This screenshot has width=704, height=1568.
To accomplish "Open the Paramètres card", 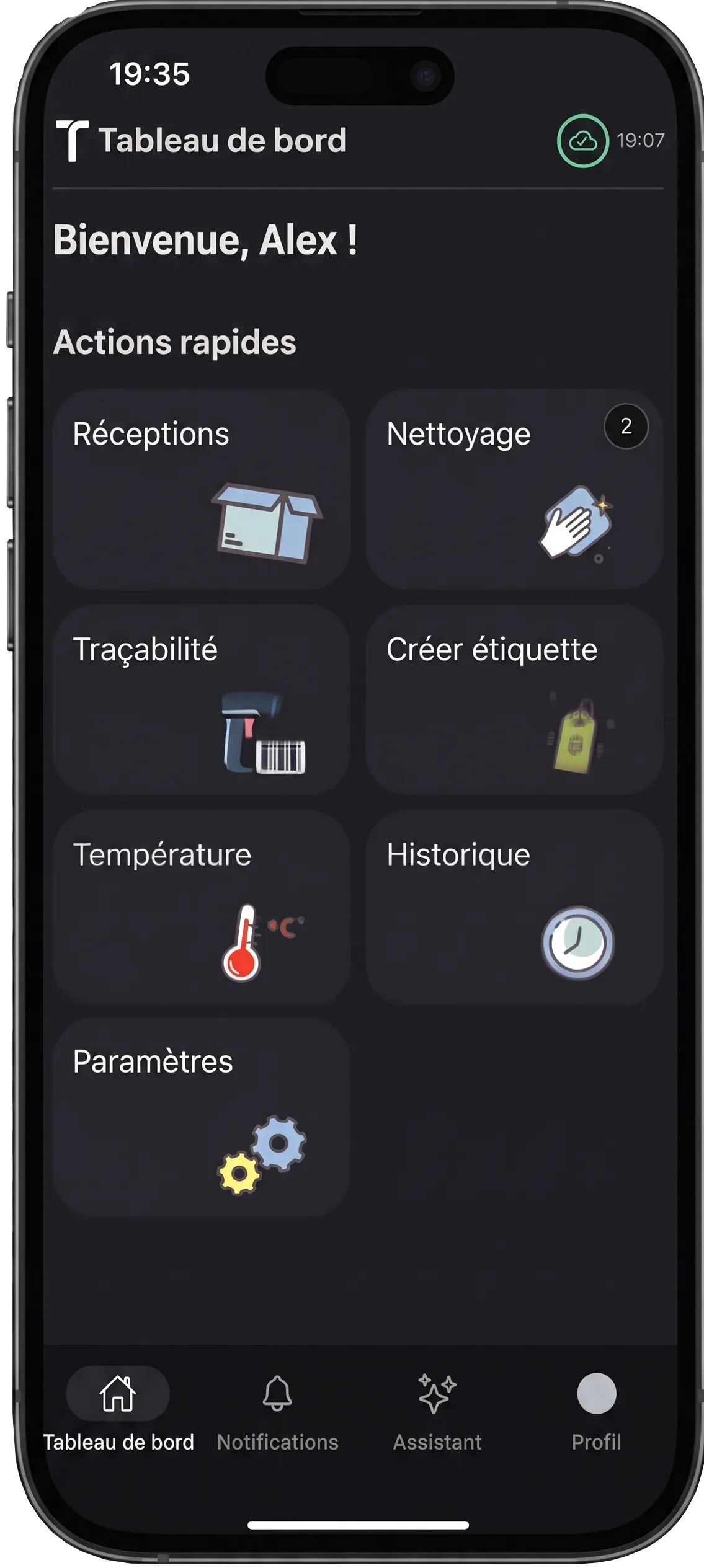I will (202, 1117).
